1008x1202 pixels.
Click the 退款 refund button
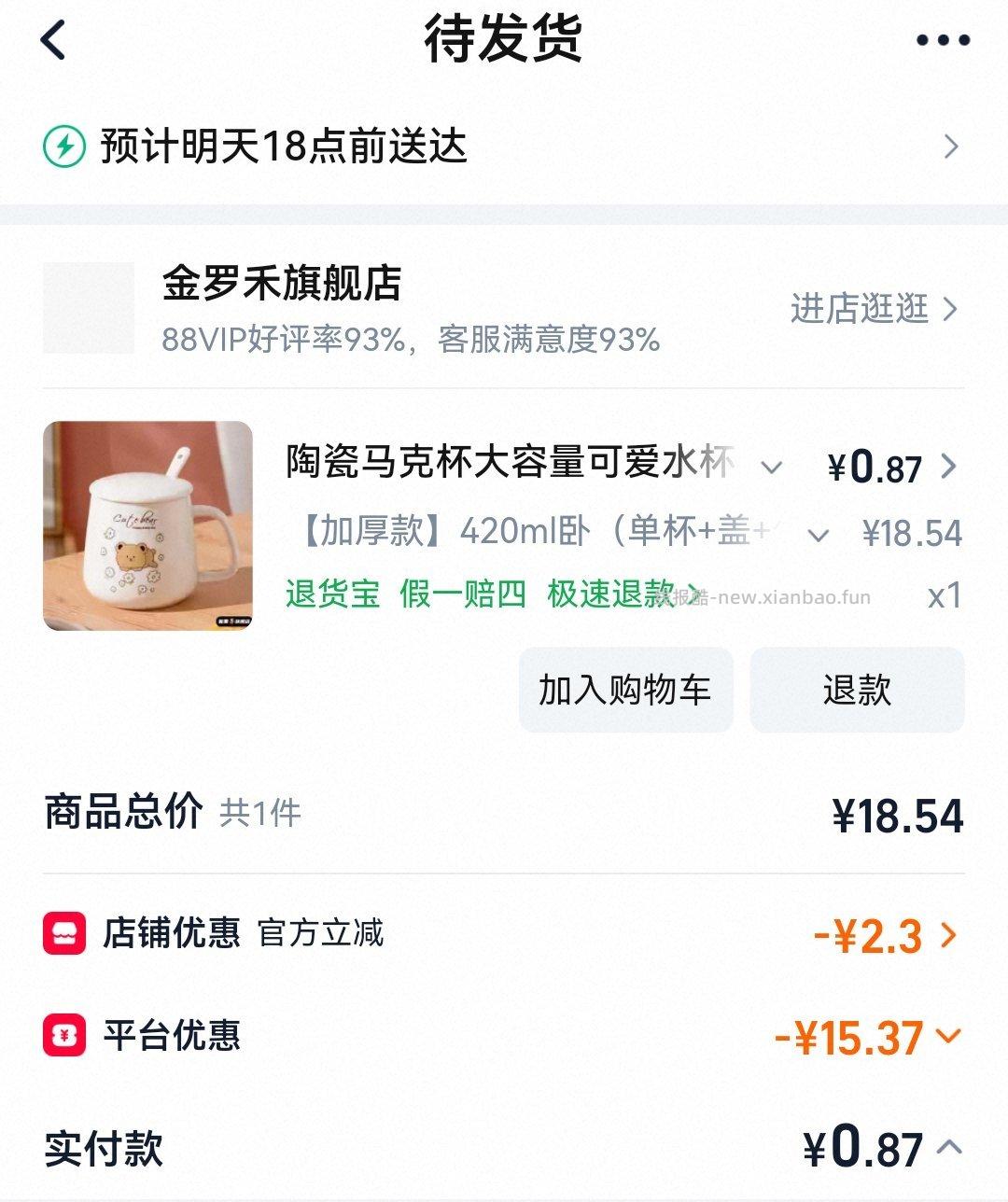tap(857, 691)
